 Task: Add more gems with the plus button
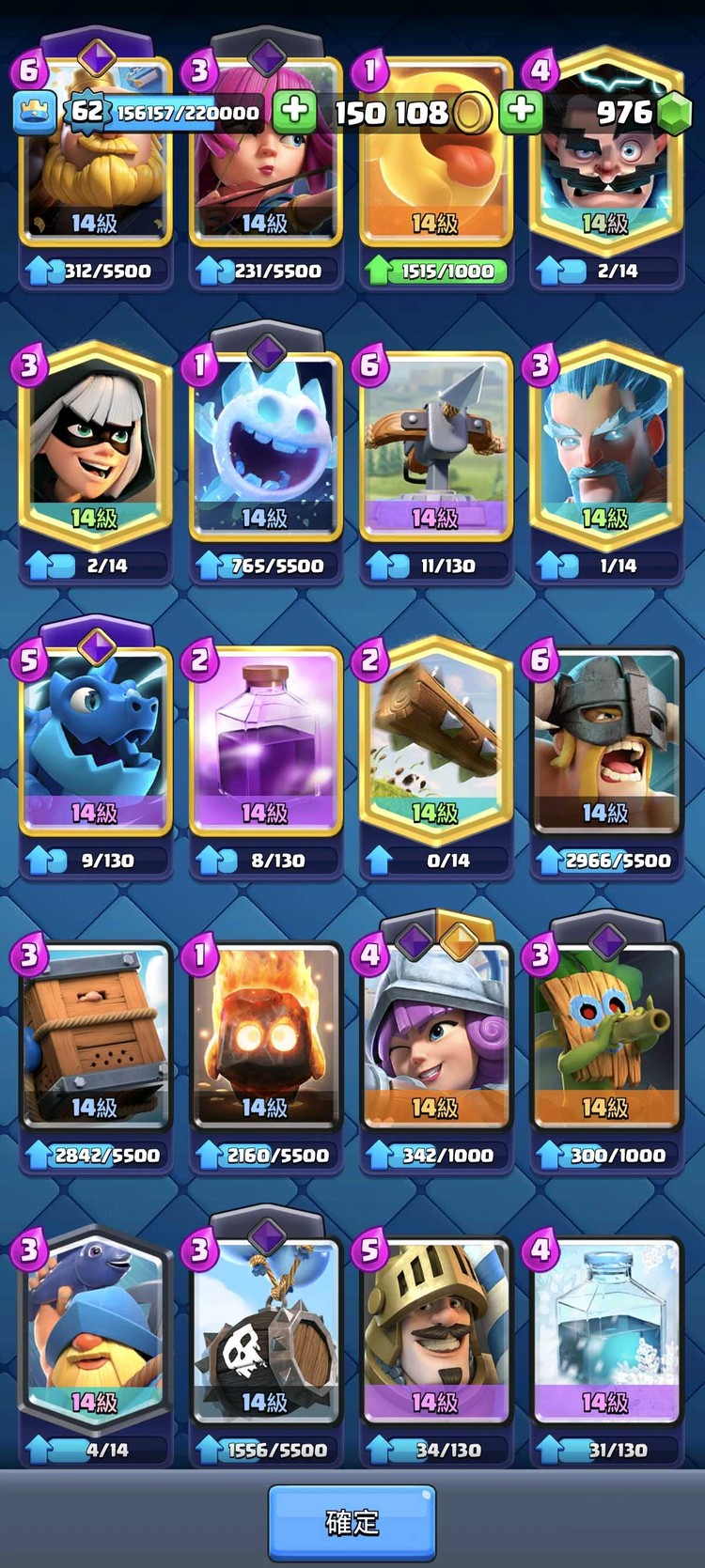[x=521, y=111]
